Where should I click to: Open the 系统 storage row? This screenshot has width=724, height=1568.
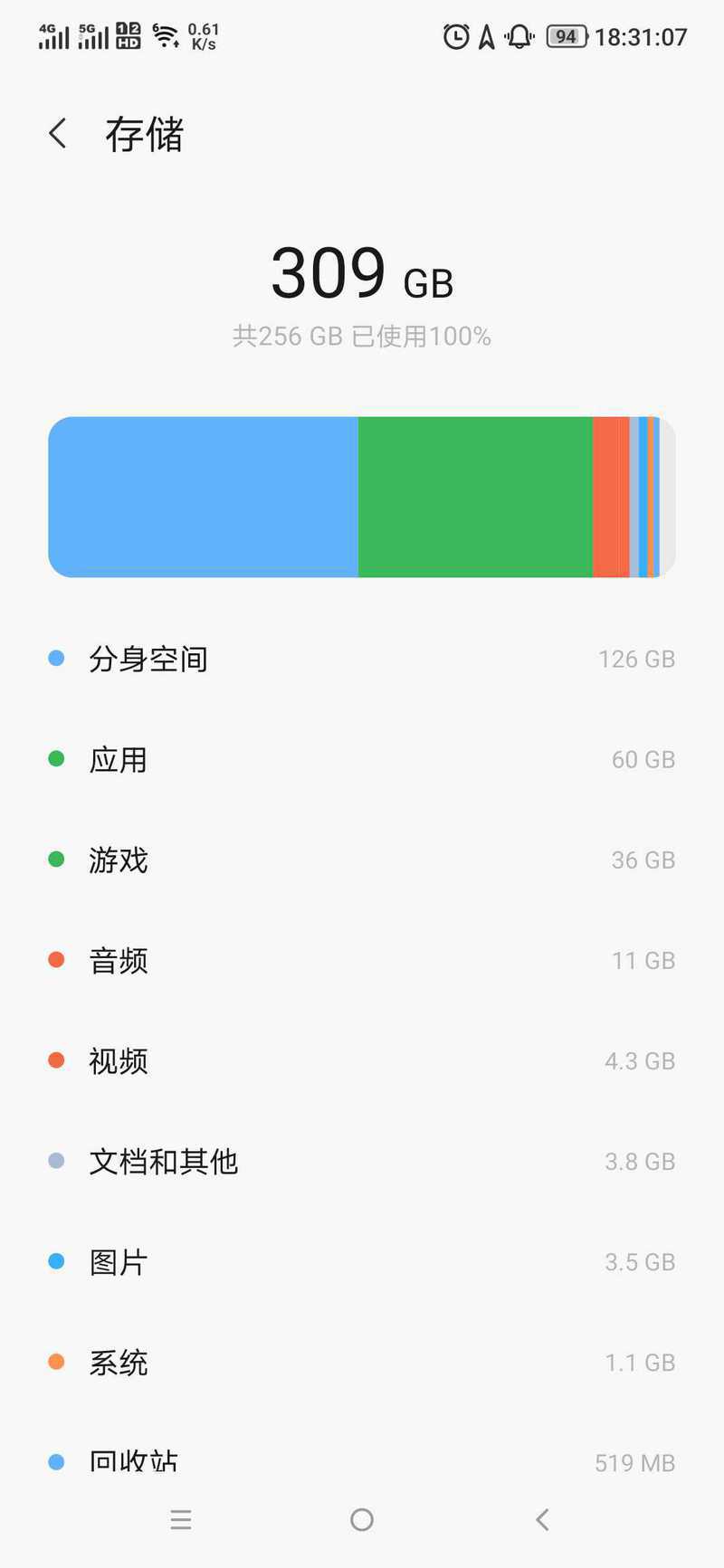click(x=362, y=1362)
